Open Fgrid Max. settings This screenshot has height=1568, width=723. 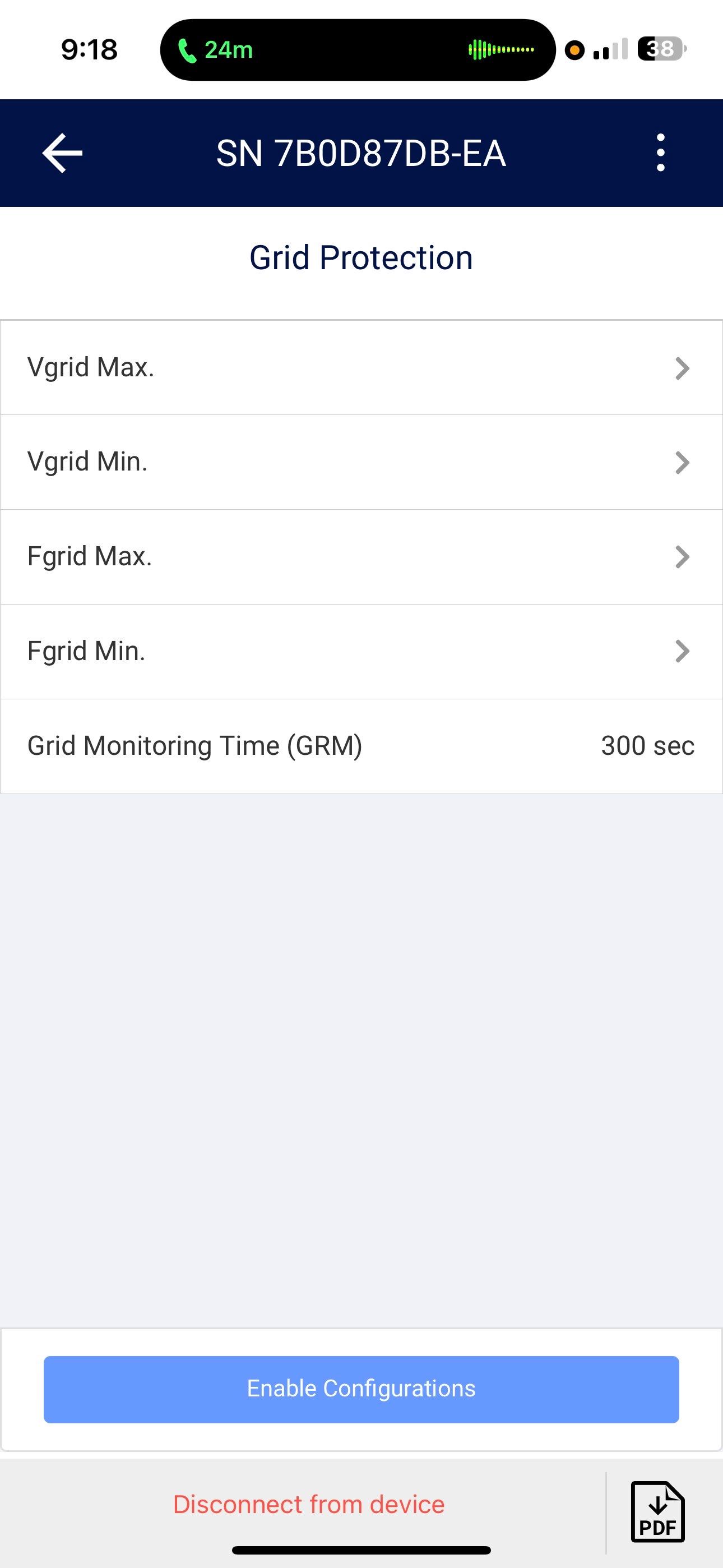point(361,556)
